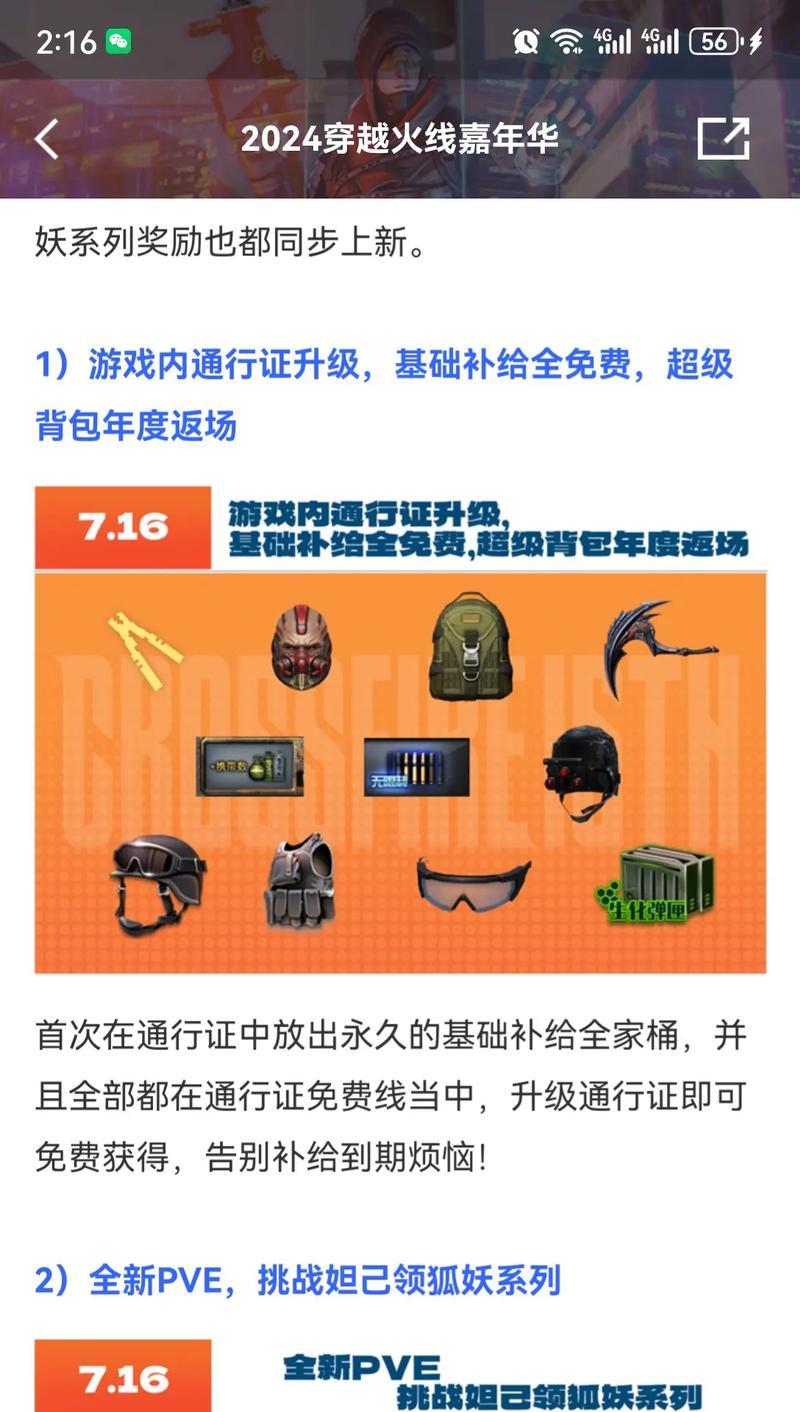Share this article via the top-right icon
This screenshot has width=800, height=1412.
click(x=723, y=139)
